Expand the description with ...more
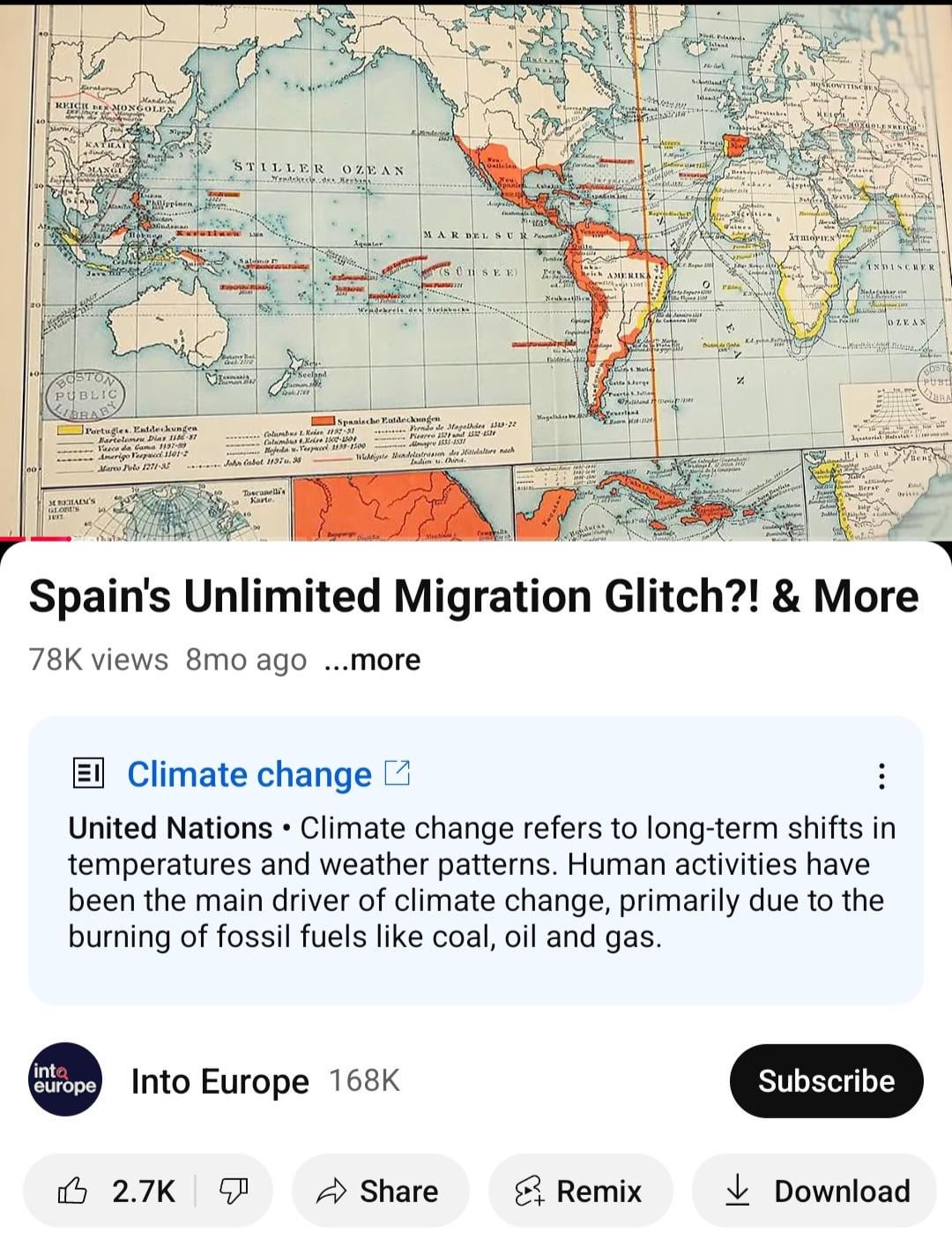The image size is (952, 1255). coord(373,659)
